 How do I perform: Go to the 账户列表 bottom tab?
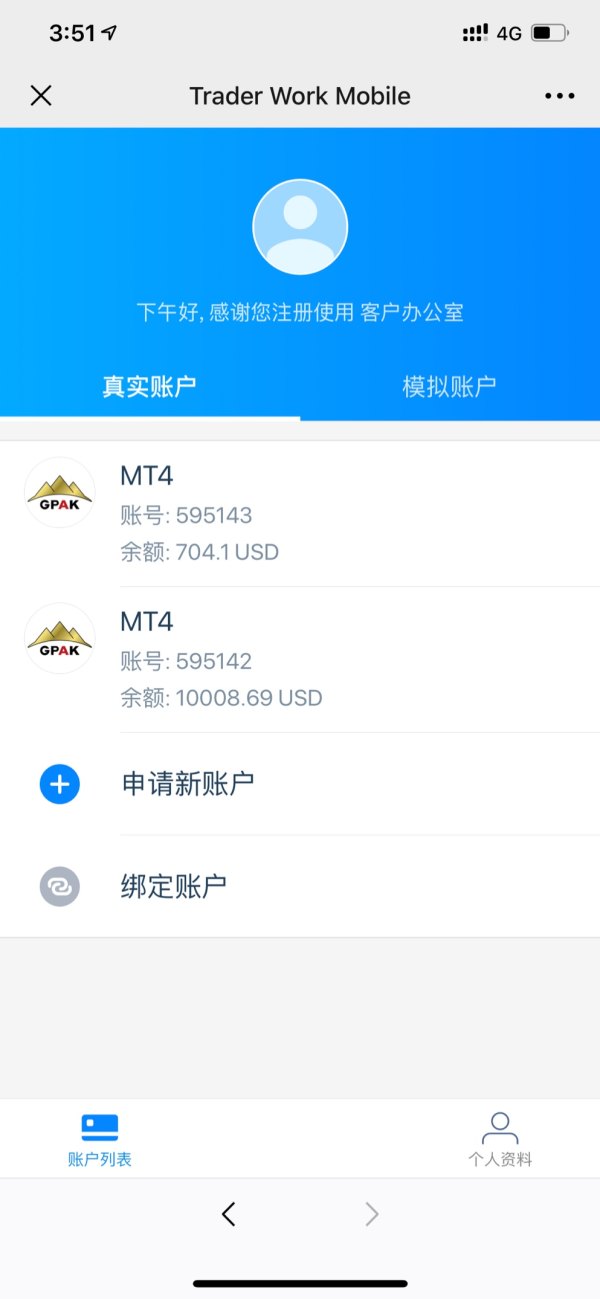coord(100,1140)
